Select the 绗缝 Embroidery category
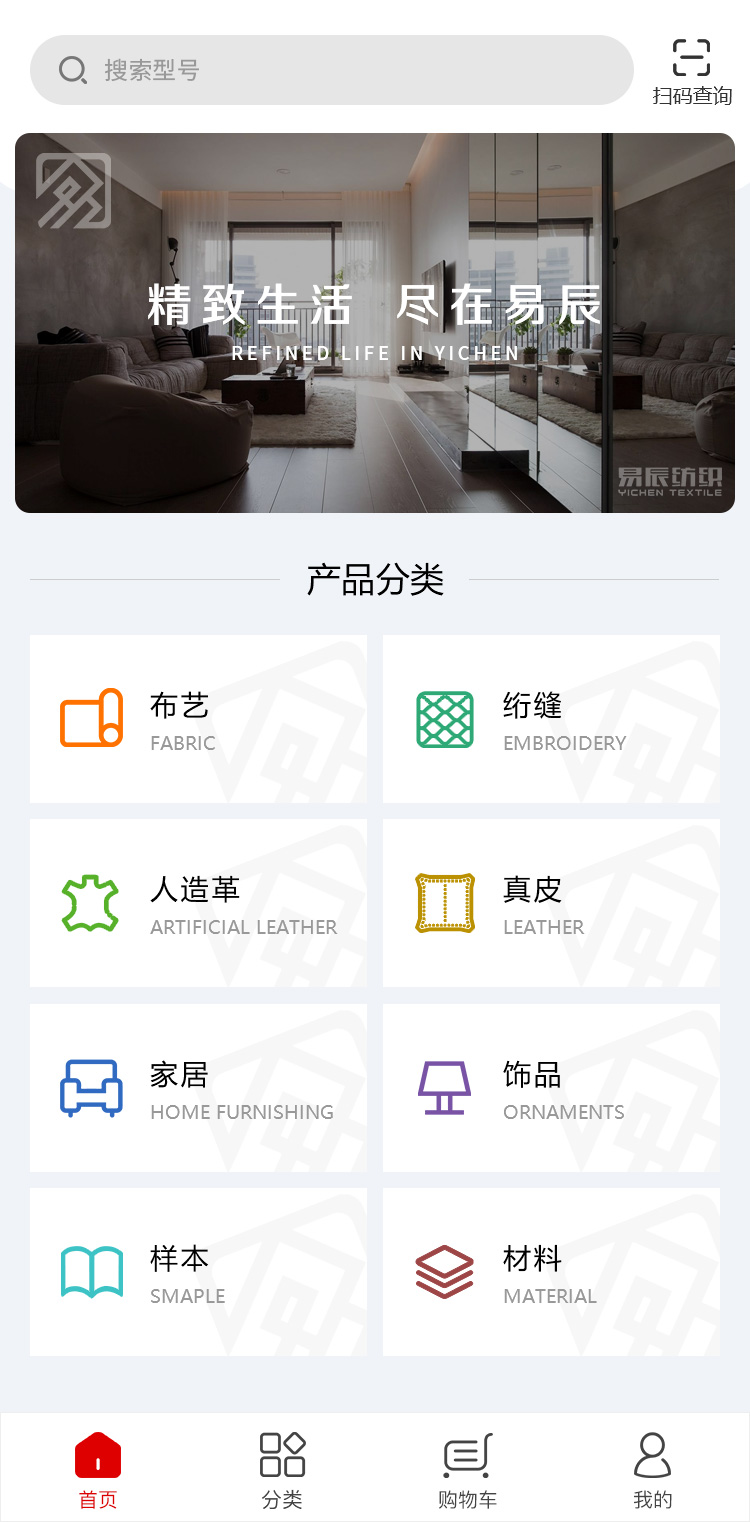The image size is (750, 1522). click(551, 719)
